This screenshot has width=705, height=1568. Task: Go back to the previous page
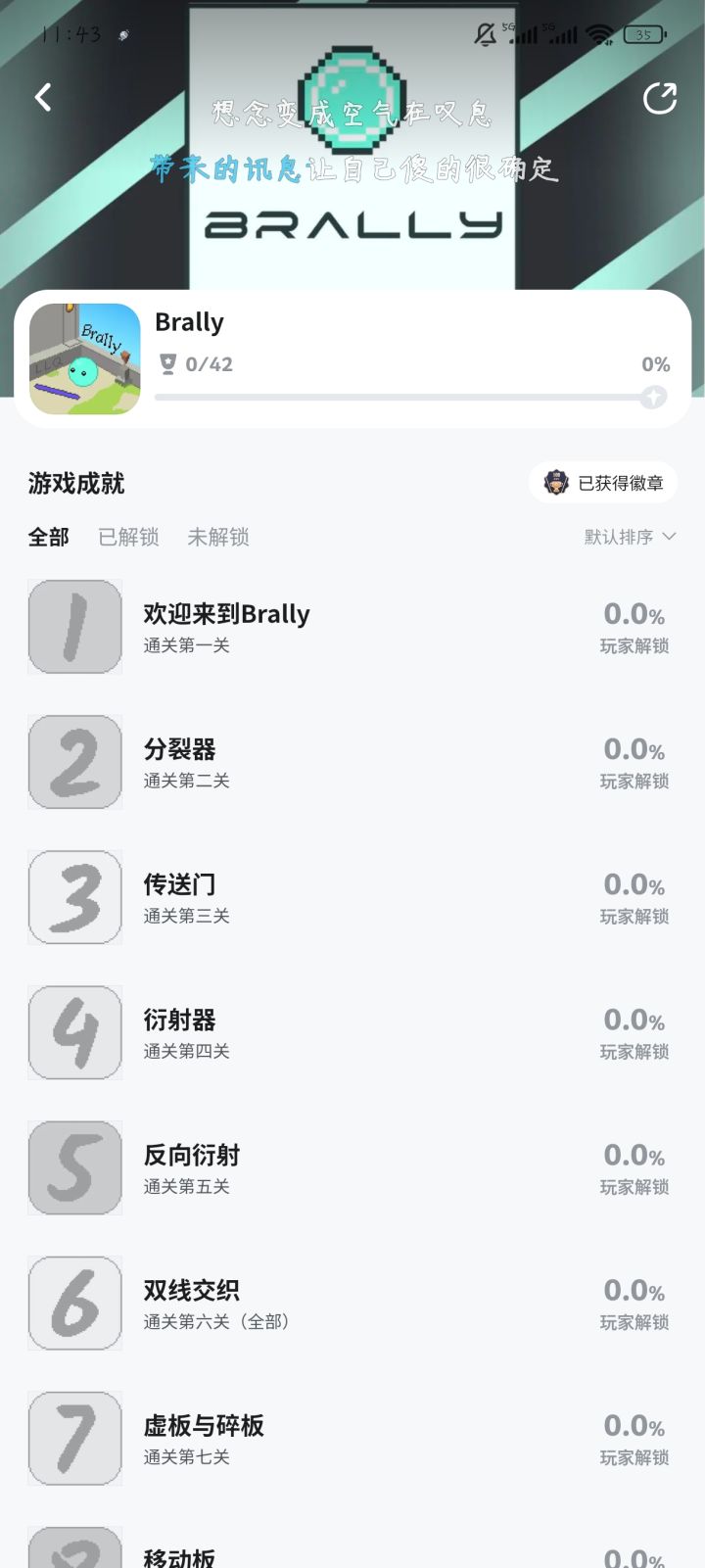[43, 97]
